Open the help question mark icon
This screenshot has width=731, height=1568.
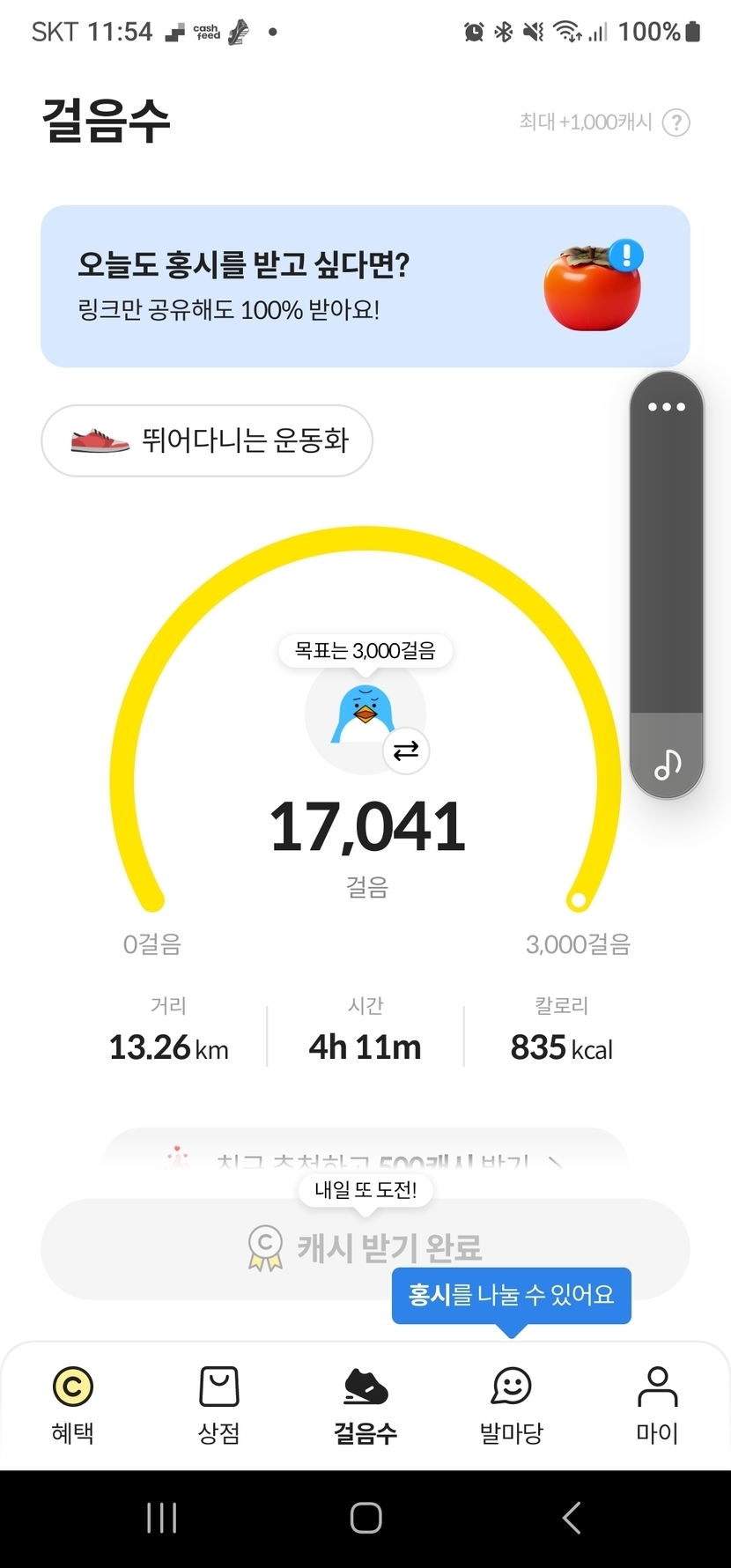[x=676, y=122]
